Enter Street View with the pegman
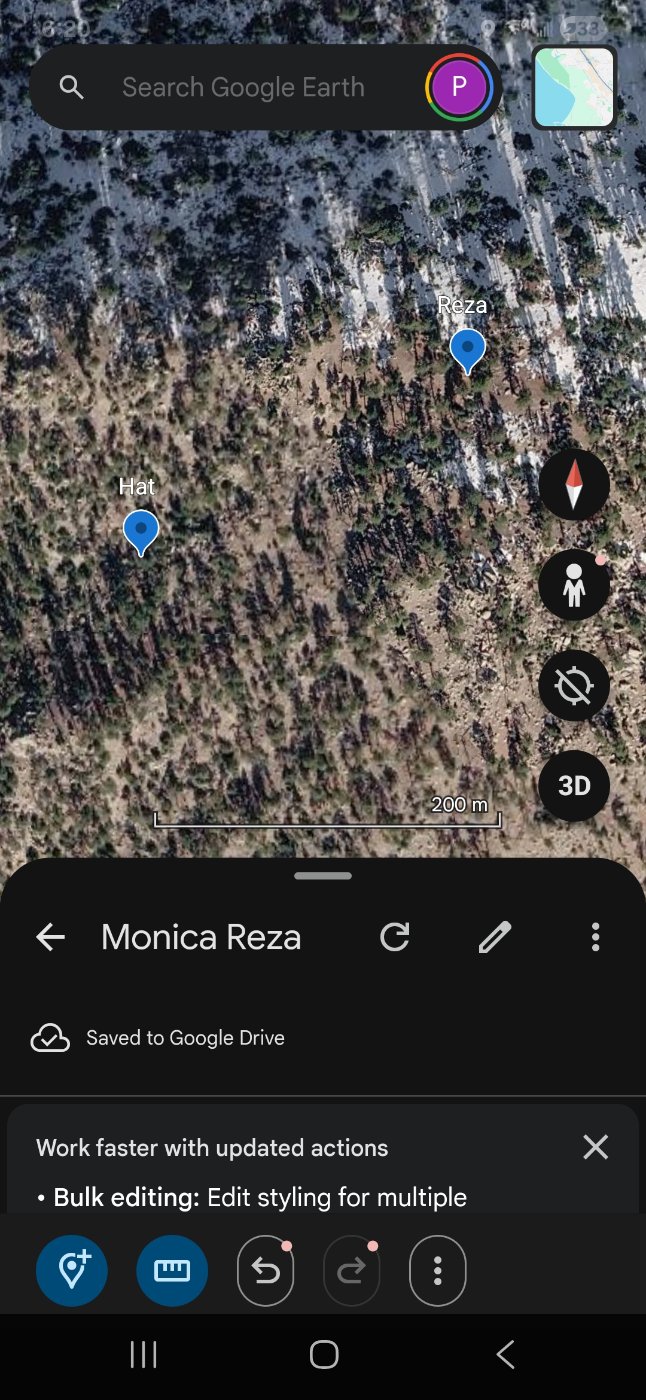The height and width of the screenshot is (1400, 646). (x=574, y=585)
